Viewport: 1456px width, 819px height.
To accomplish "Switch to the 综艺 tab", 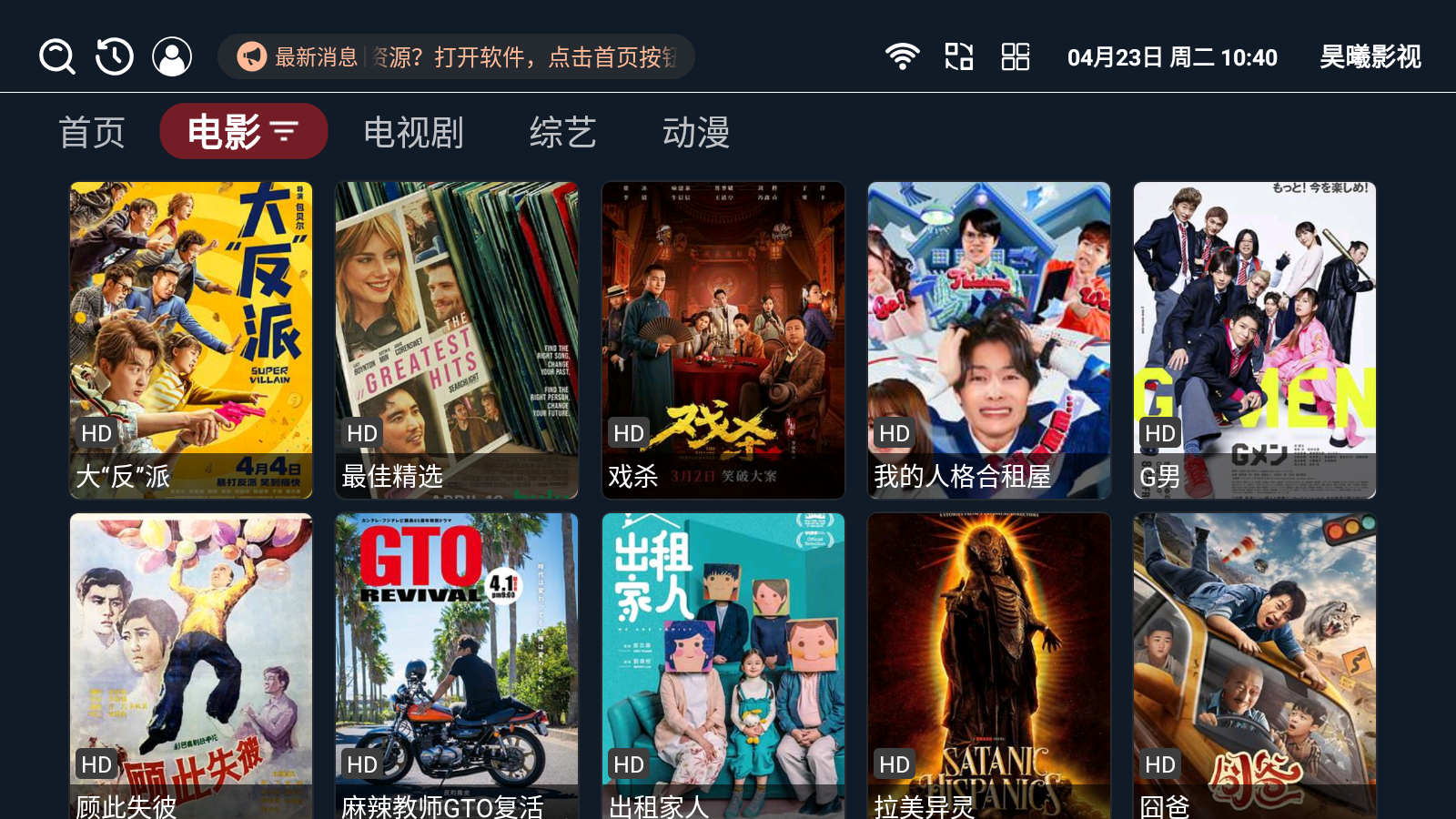I will pyautogui.click(x=562, y=132).
